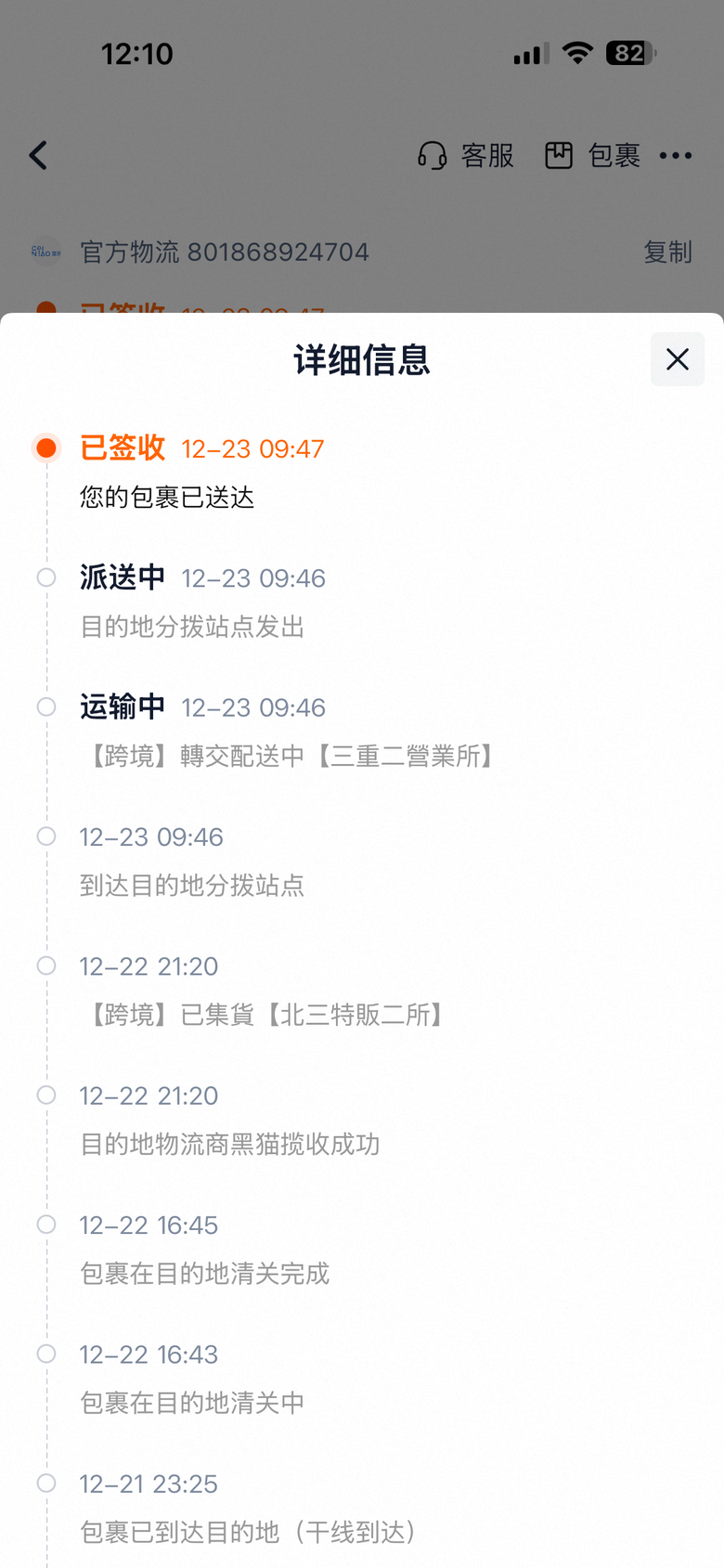724x1568 pixels.
Task: Open the 客服 customer service headset icon
Action: tap(432, 156)
